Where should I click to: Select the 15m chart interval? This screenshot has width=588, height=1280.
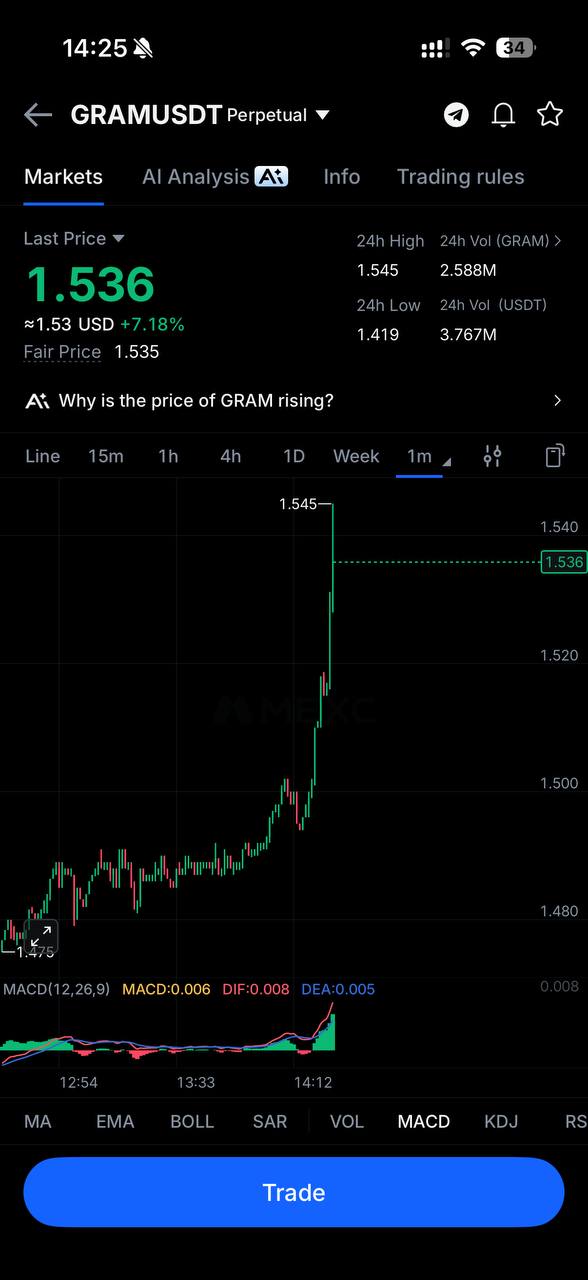(106, 456)
